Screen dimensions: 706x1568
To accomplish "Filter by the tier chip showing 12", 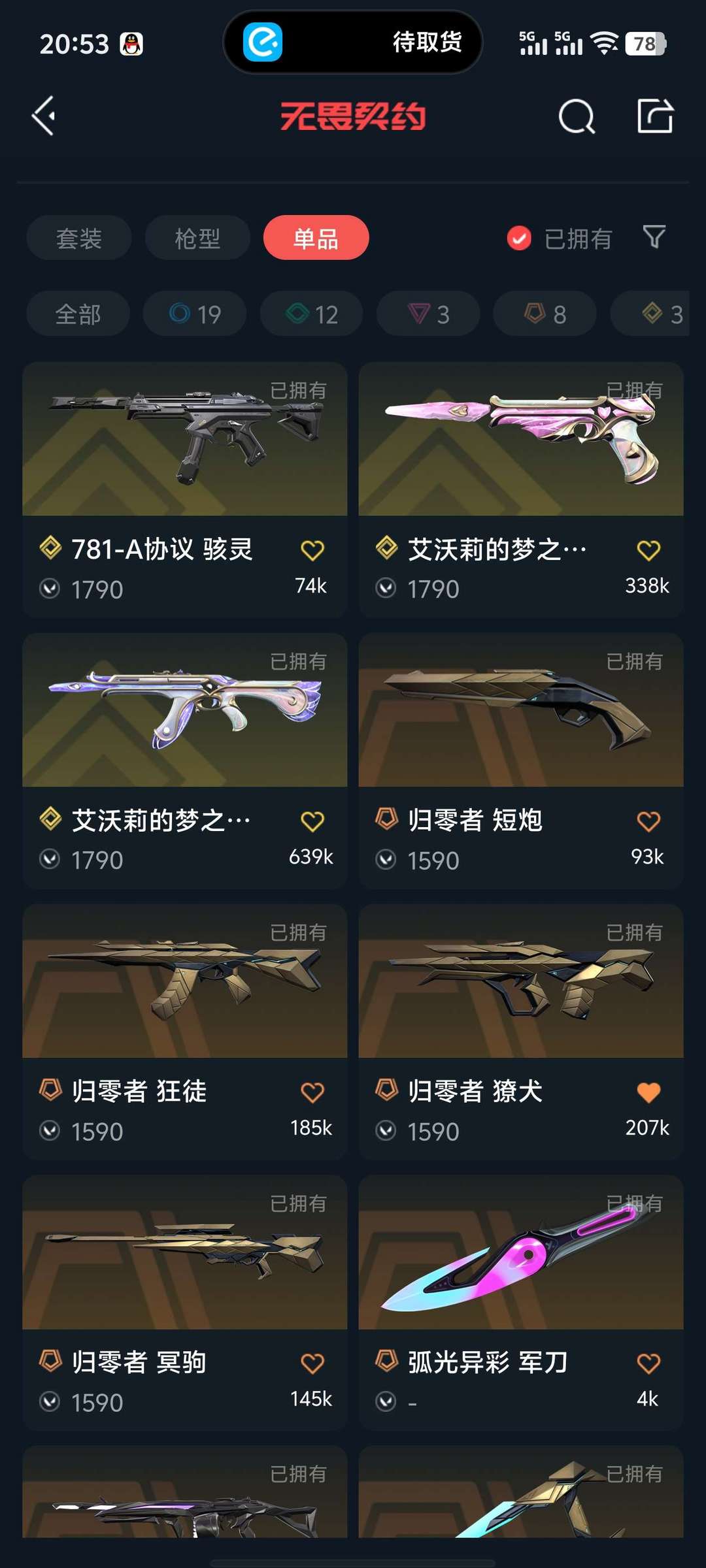I will click(x=311, y=314).
